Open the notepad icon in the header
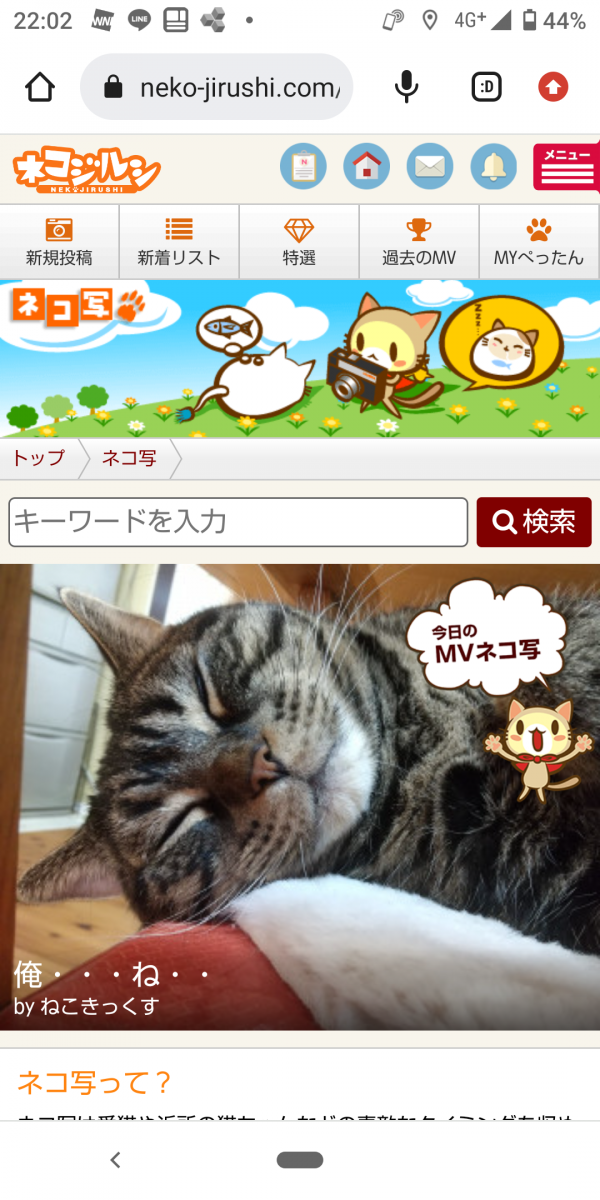This screenshot has height=1200, width=600. coord(303,167)
